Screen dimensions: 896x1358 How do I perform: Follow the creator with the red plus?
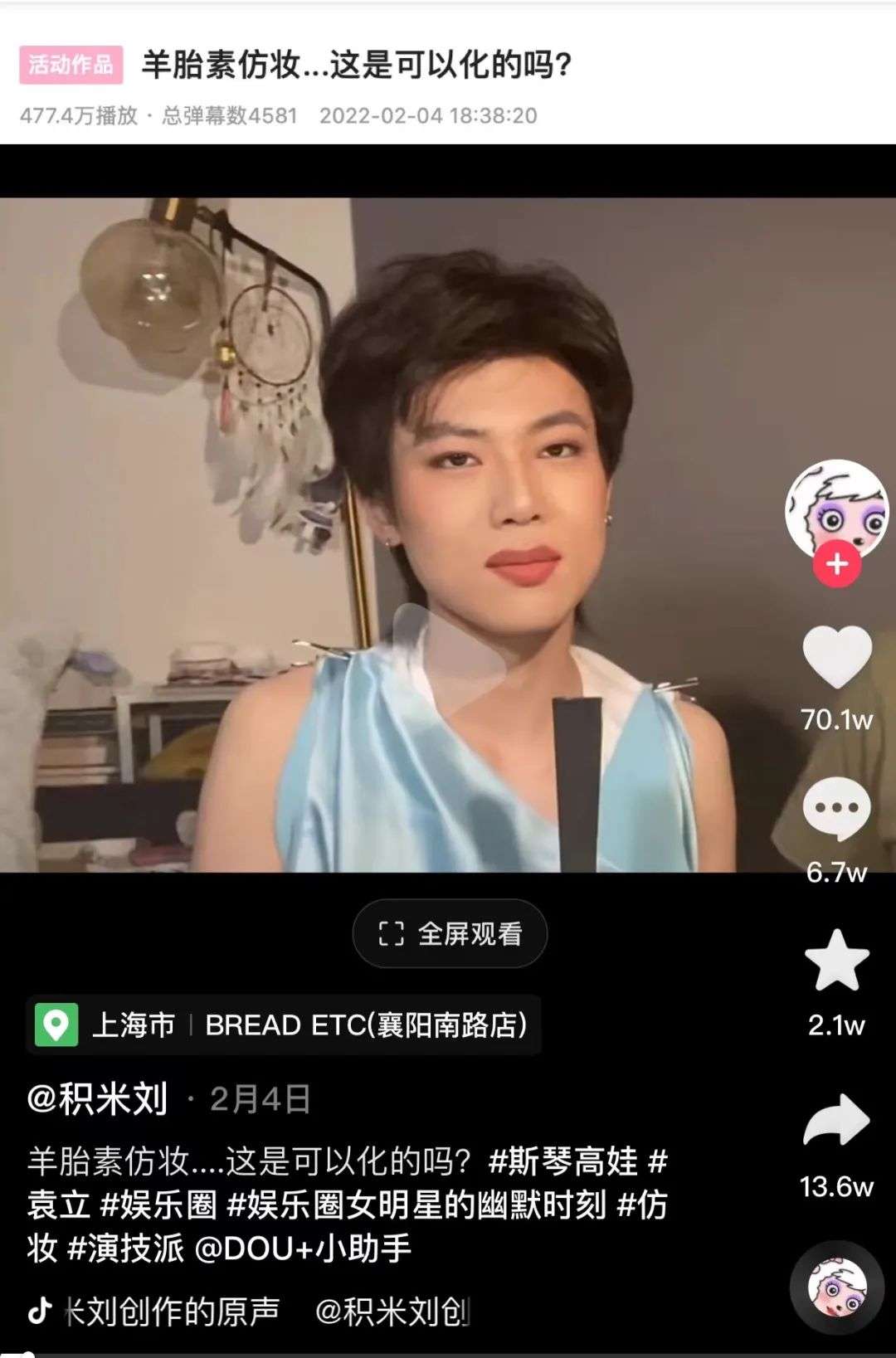[x=836, y=565]
